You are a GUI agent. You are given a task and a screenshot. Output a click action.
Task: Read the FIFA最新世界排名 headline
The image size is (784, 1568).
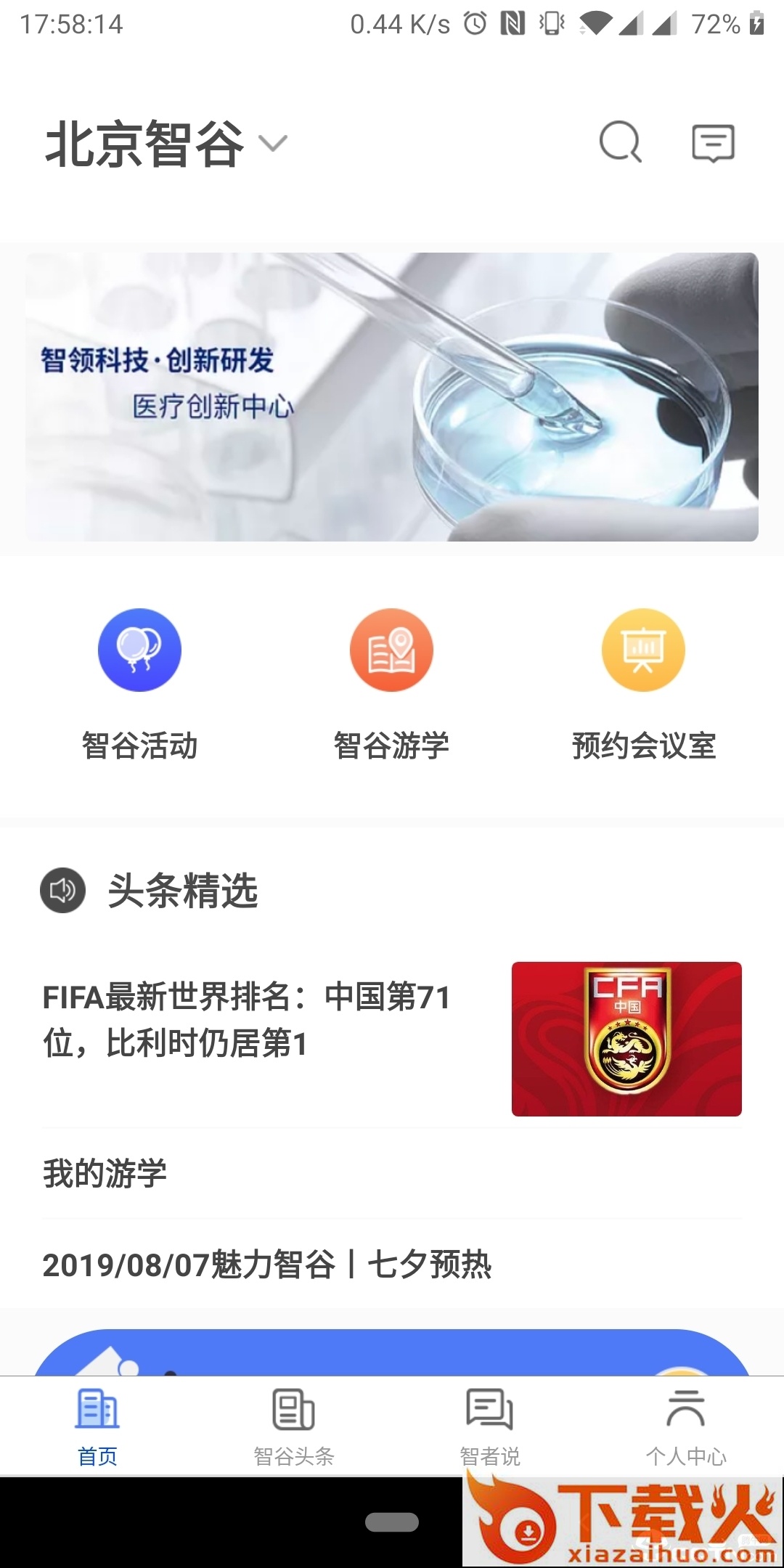pos(247,1020)
